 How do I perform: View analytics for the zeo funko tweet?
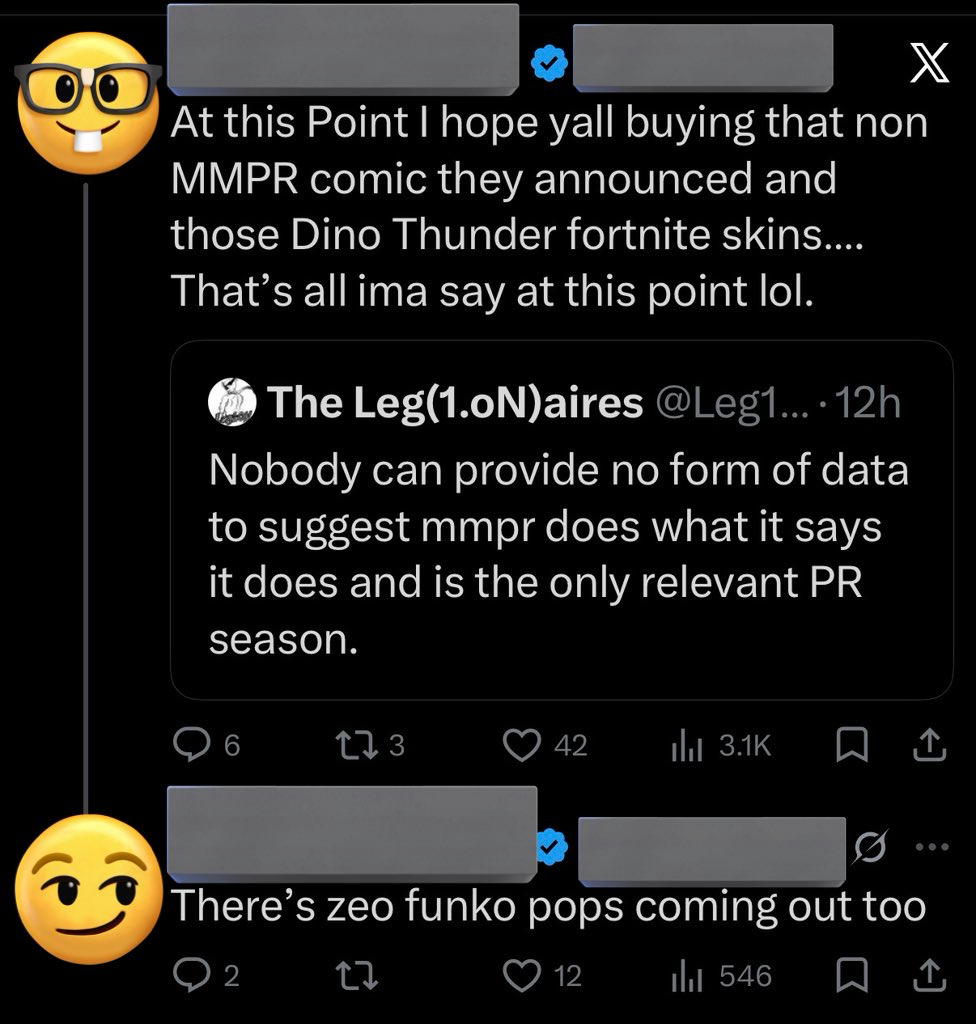coord(687,975)
